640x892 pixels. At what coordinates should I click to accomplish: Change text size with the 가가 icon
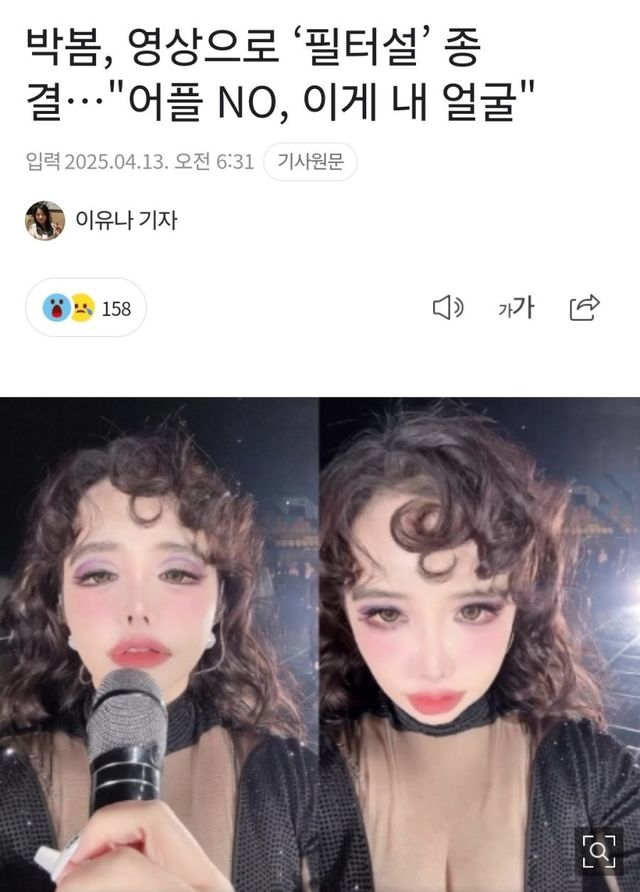click(x=516, y=308)
